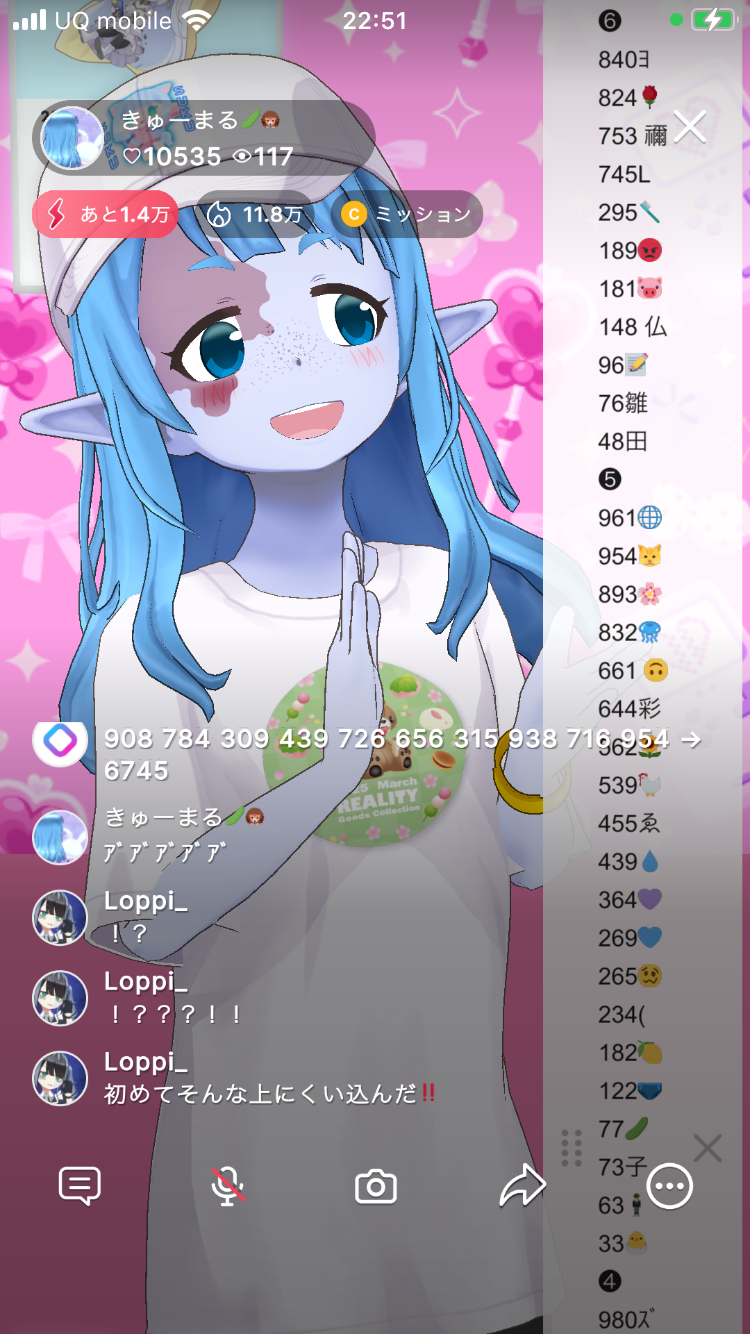This screenshot has height=1334, width=750.
Task: Share this live stream
Action: coord(522,1186)
